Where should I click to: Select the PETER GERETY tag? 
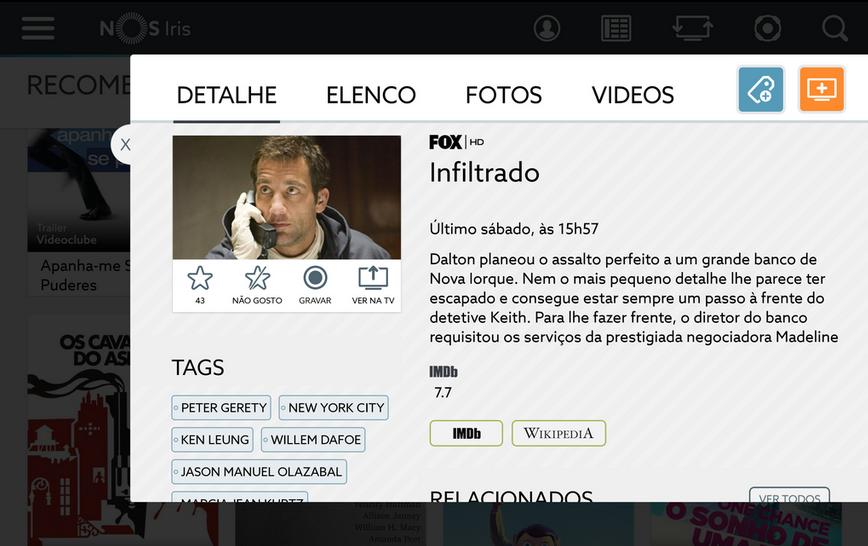[x=222, y=407]
